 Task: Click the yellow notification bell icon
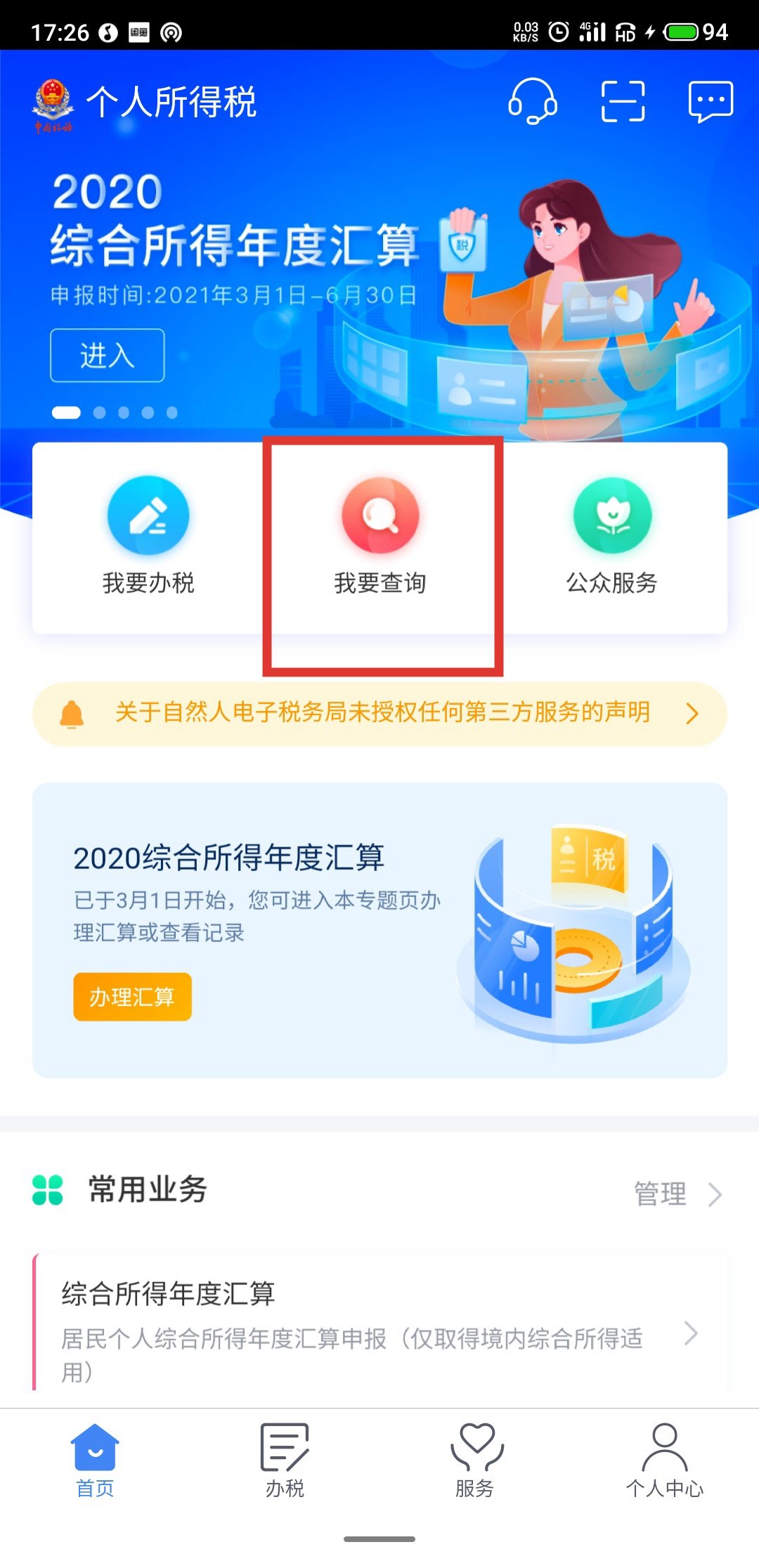[x=72, y=712]
